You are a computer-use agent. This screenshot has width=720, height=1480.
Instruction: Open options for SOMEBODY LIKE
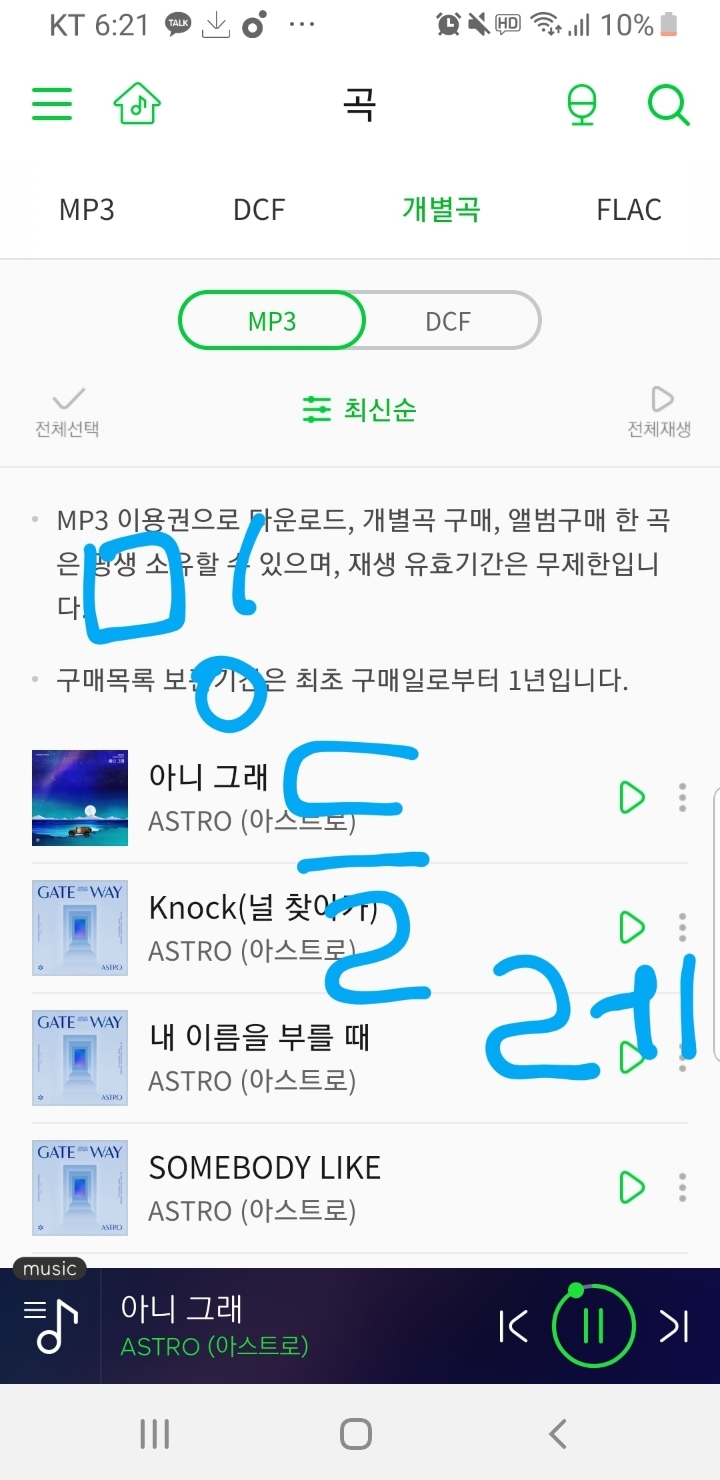(682, 1188)
